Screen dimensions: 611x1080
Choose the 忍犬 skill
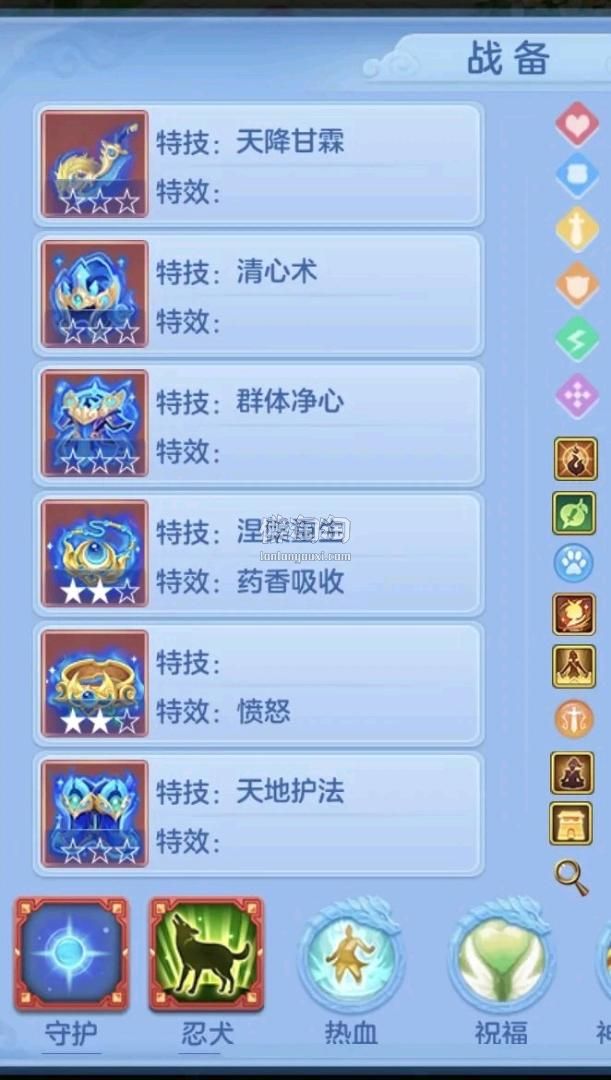point(207,955)
